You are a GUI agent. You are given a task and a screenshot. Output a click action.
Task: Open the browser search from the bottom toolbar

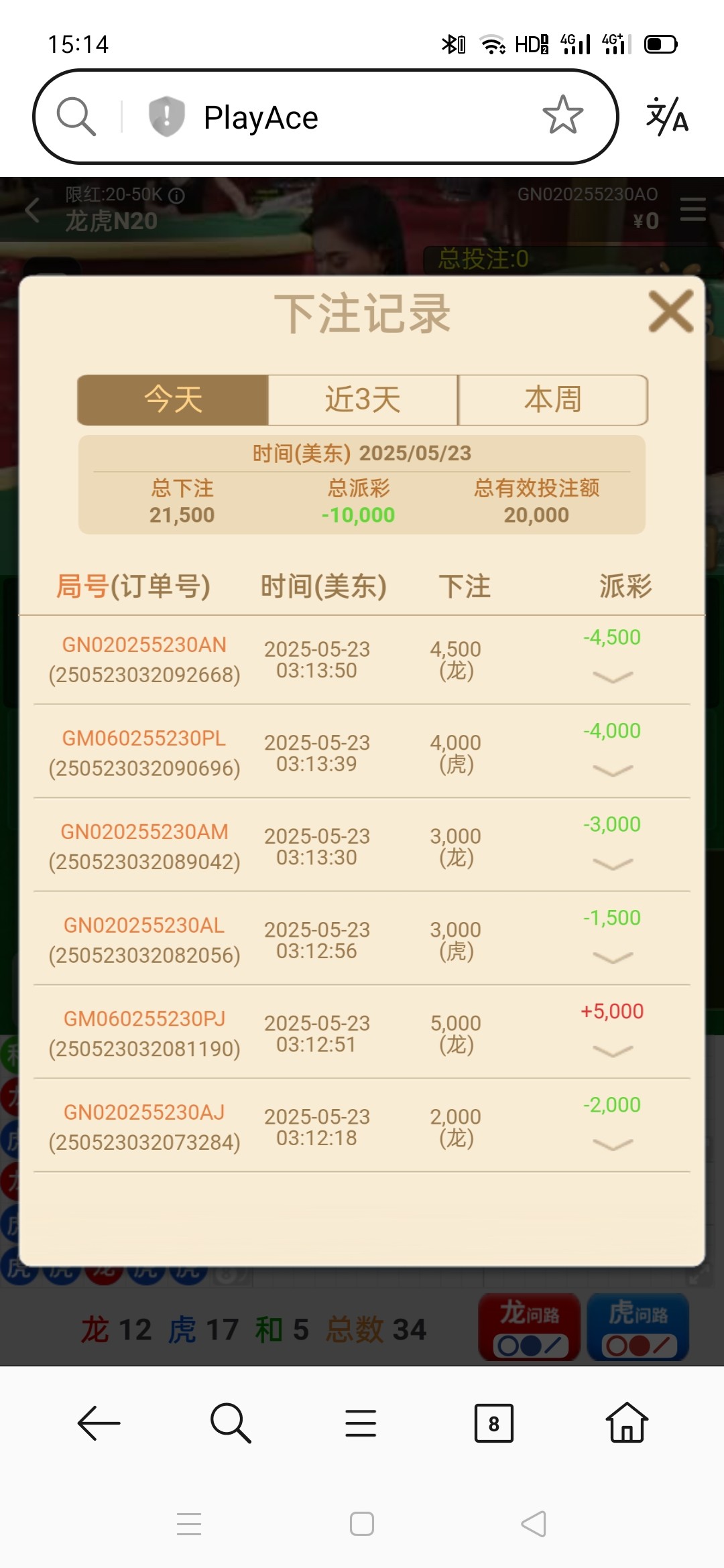tap(231, 1423)
